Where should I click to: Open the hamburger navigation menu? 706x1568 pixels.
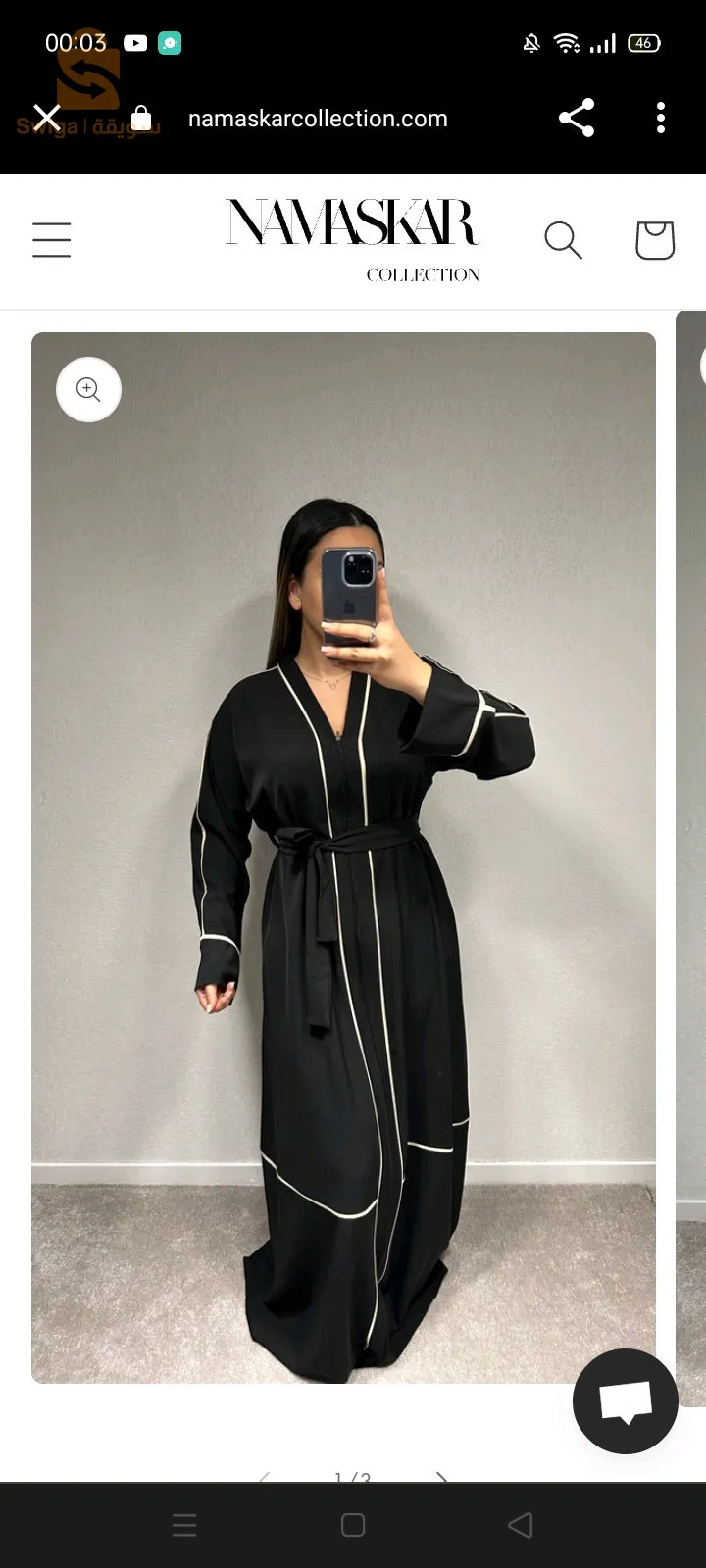pyautogui.click(x=52, y=240)
